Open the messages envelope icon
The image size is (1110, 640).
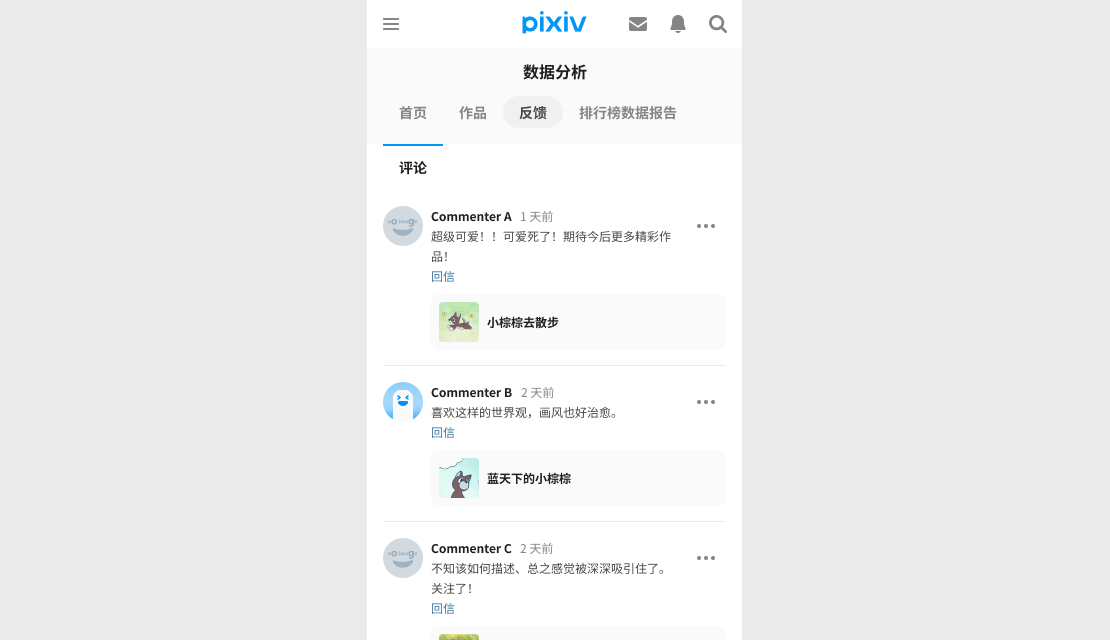pyautogui.click(x=638, y=24)
